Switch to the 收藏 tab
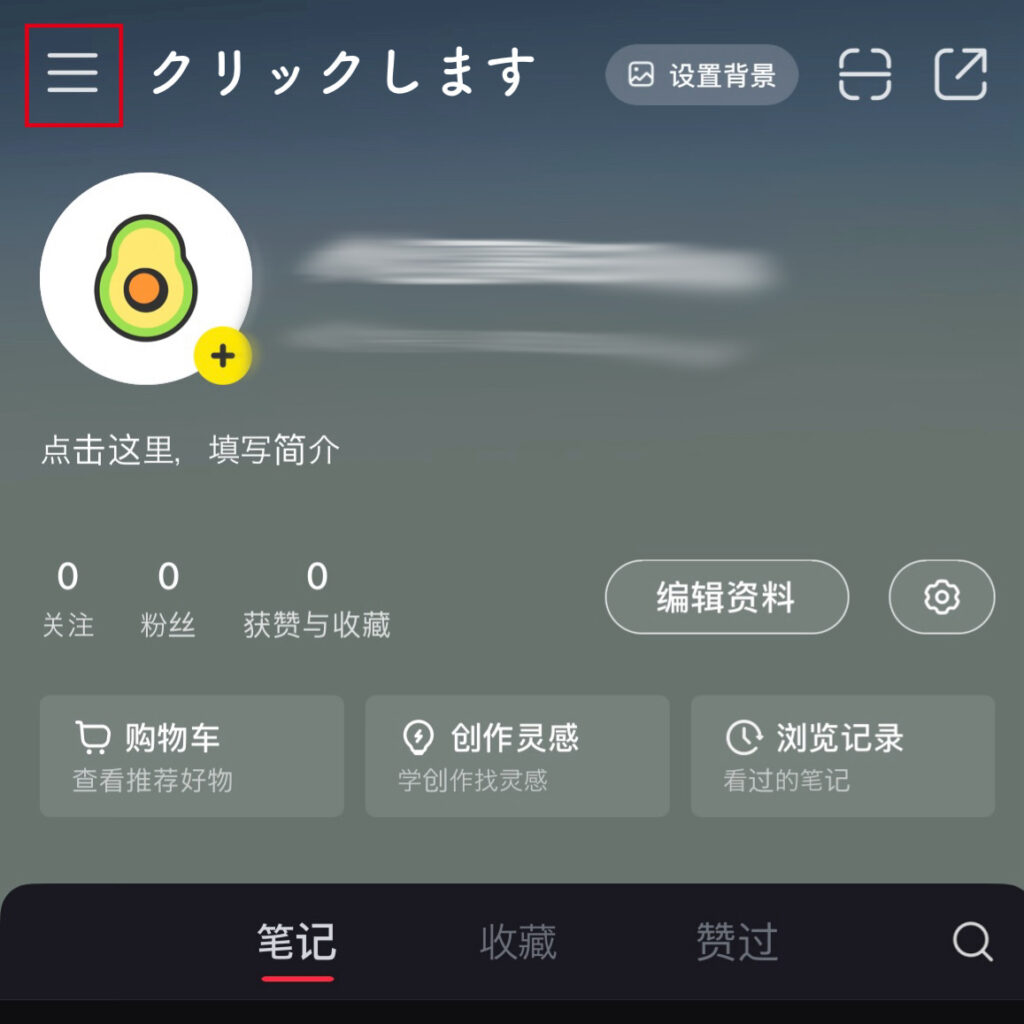The width and height of the screenshot is (1024, 1024). point(518,943)
